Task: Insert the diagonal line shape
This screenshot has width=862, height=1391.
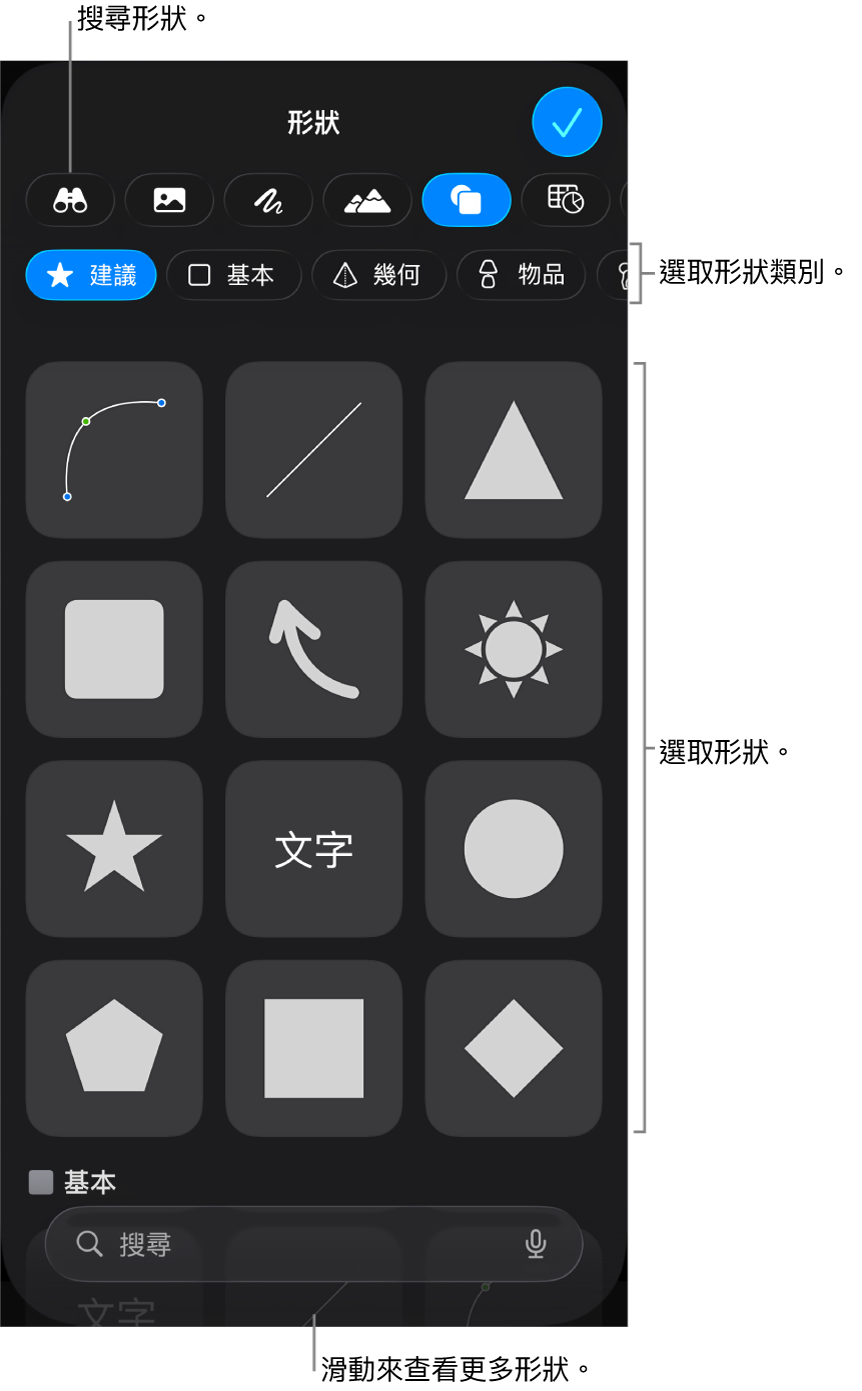Action: 314,449
